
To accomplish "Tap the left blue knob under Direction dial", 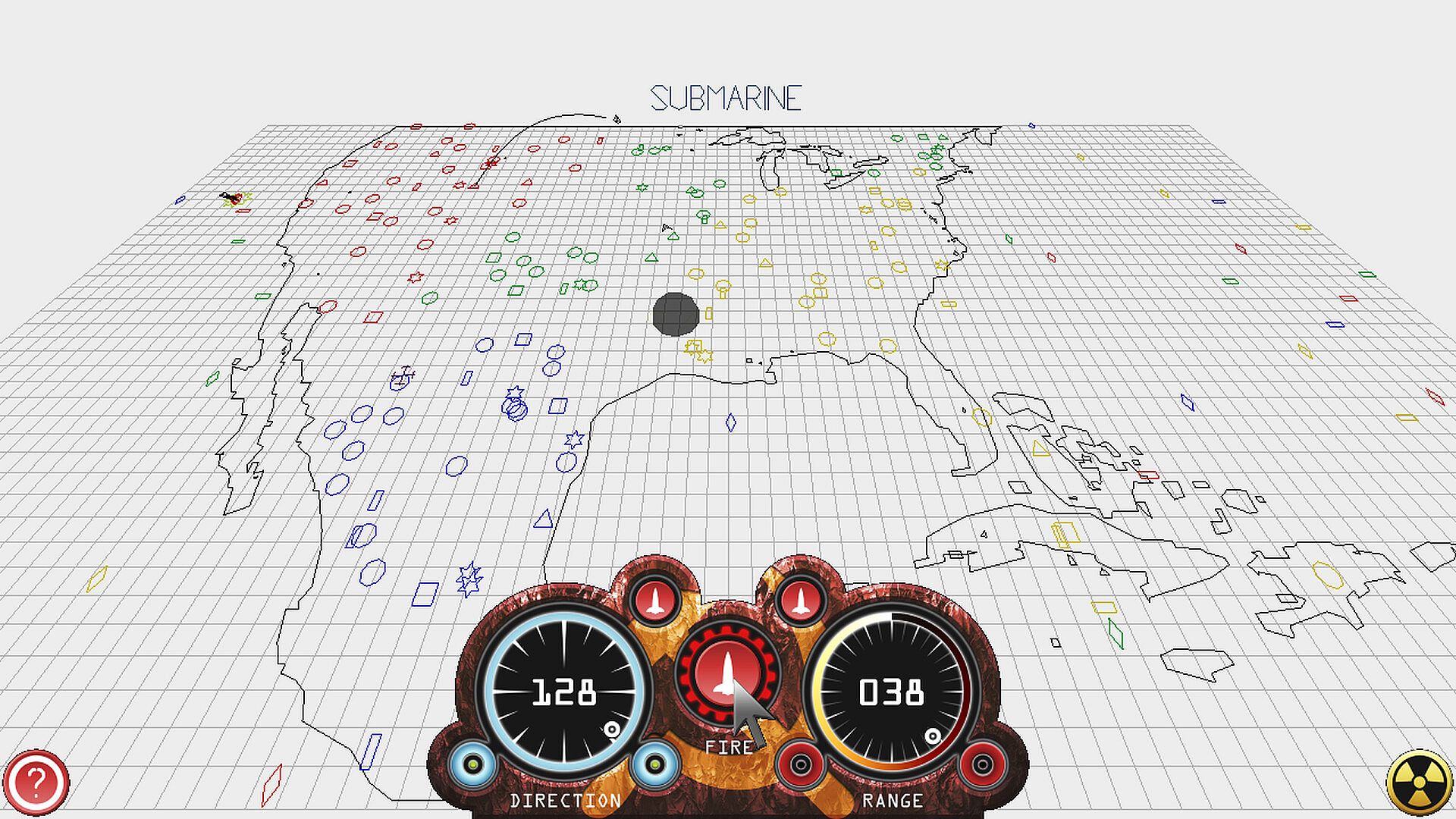I will tap(472, 764).
